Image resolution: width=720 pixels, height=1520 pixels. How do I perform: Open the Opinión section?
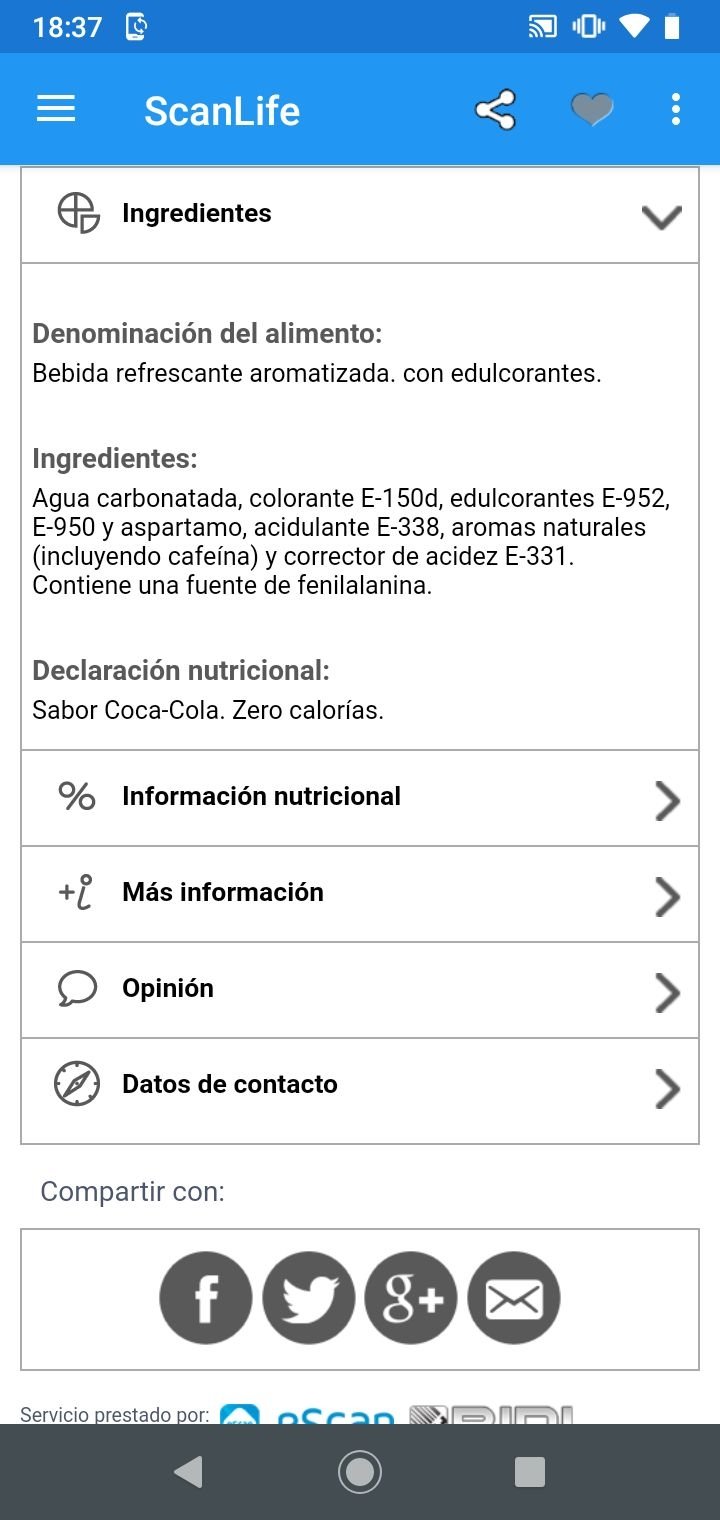pos(360,990)
